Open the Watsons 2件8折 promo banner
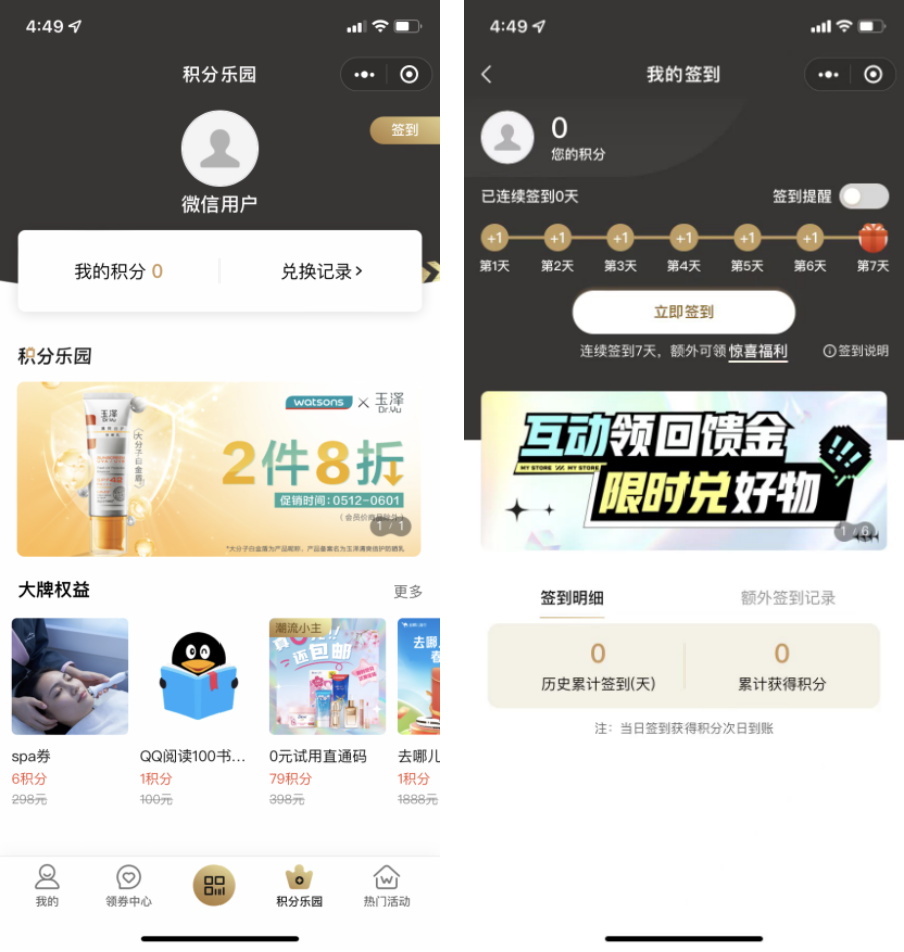 219,469
